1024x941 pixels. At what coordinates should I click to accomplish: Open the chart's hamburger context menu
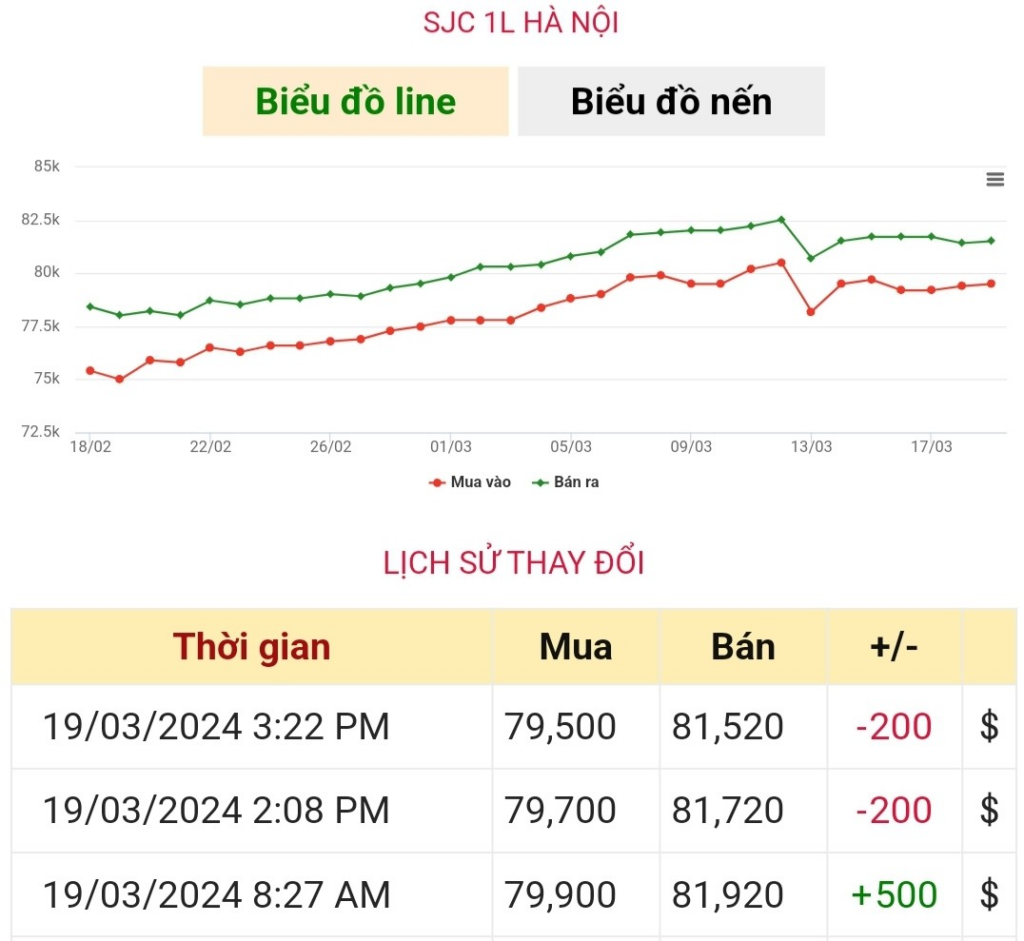(x=994, y=180)
